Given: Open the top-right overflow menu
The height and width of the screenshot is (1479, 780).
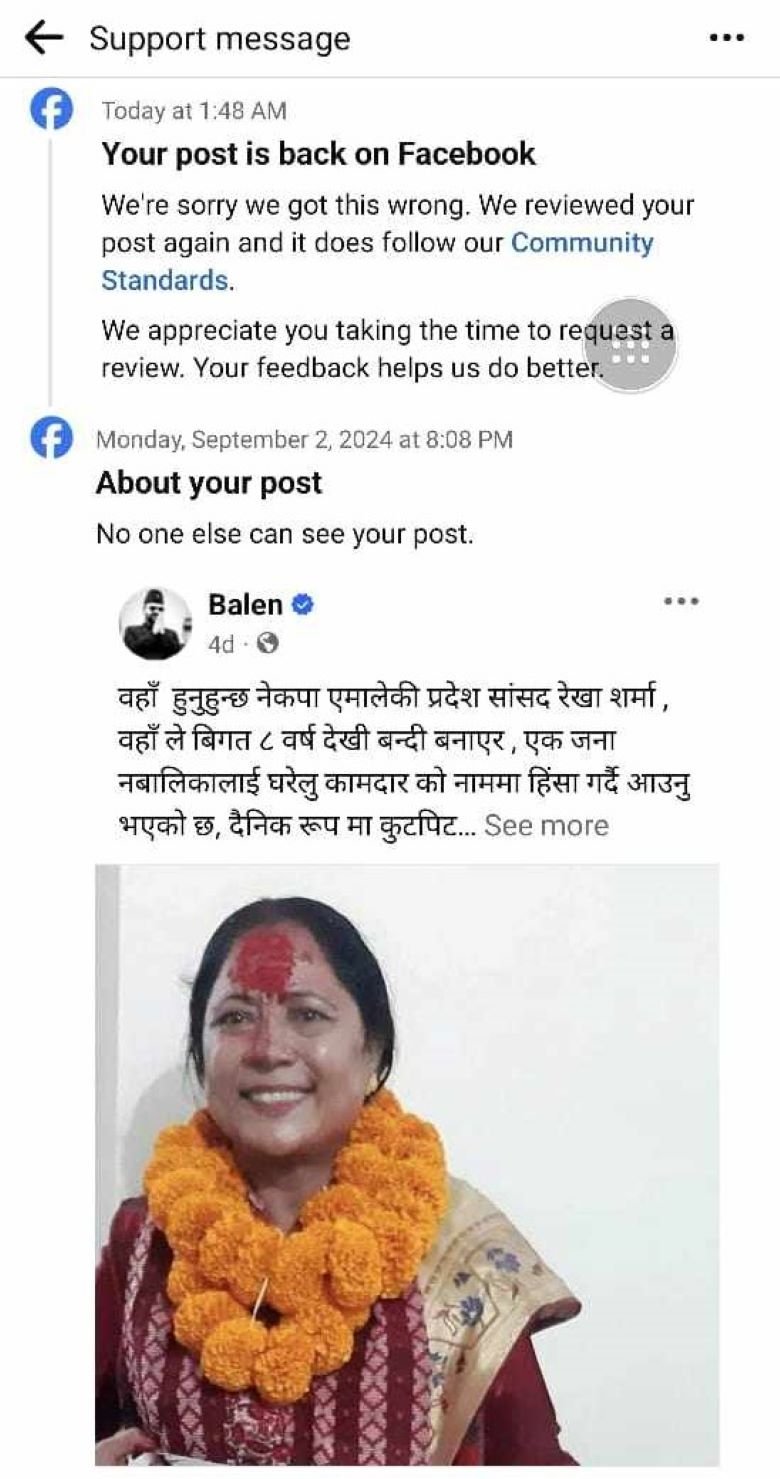Looking at the screenshot, I should point(727,38).
